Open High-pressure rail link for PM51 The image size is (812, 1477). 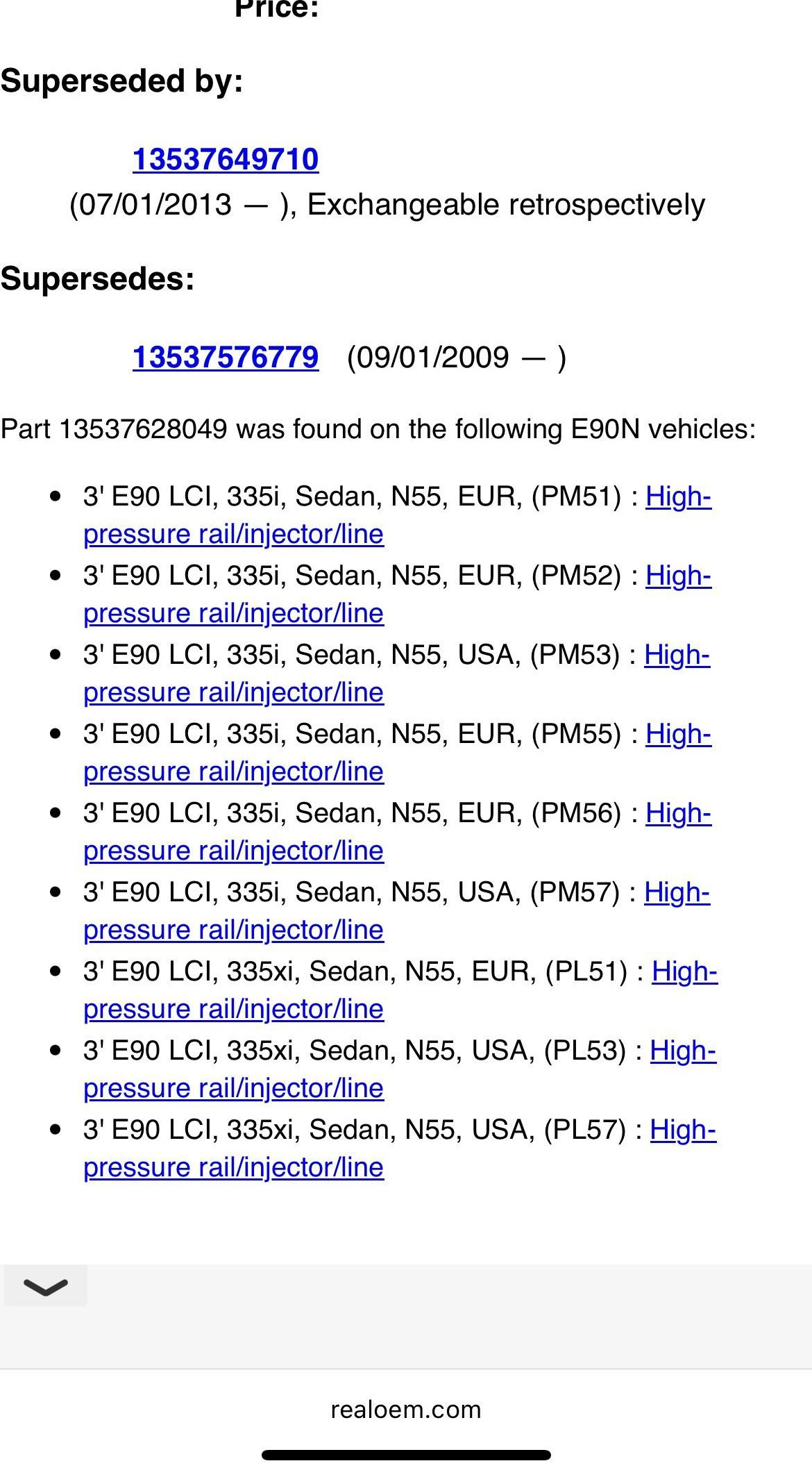tap(233, 534)
